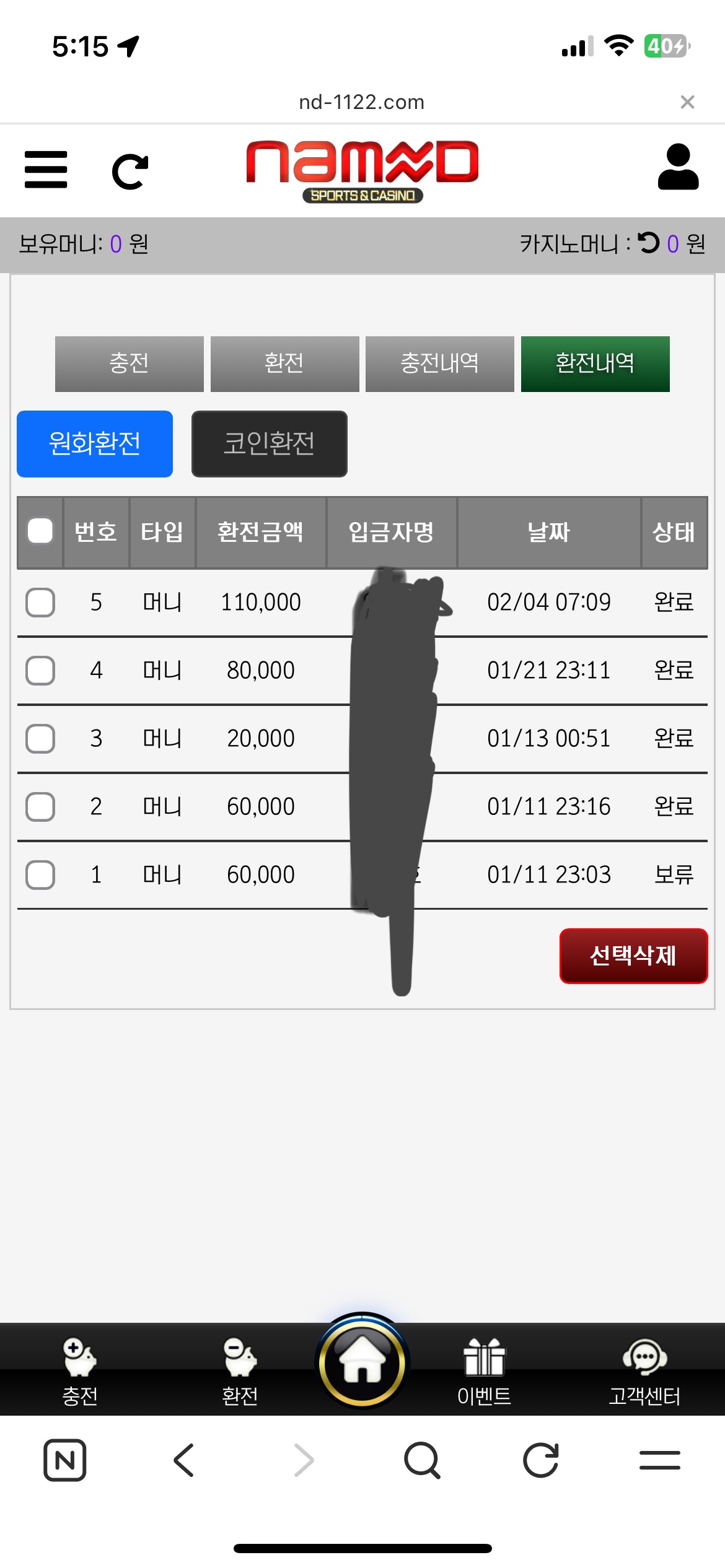This screenshot has width=725, height=1568.
Task: Close the nd-1122.com in-app browser page
Action: click(687, 102)
